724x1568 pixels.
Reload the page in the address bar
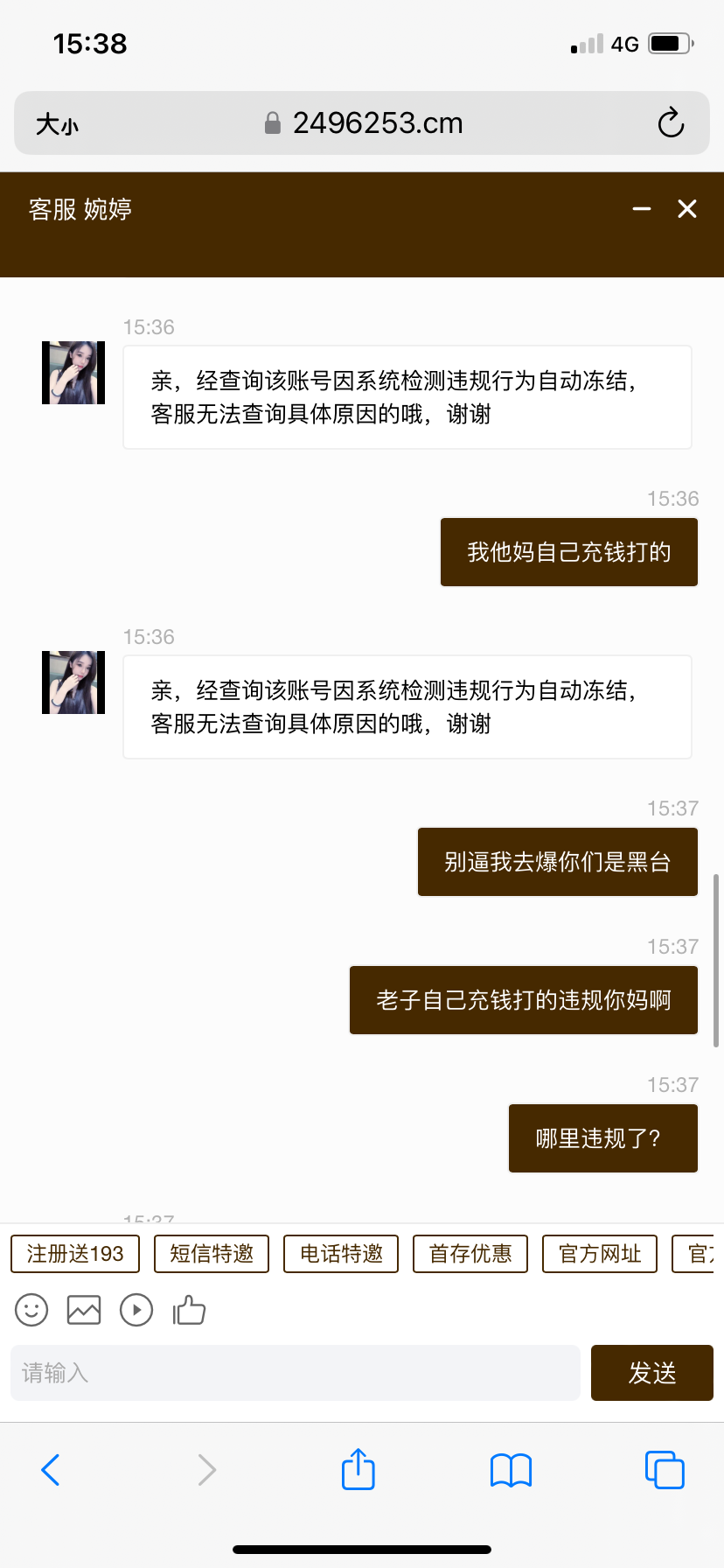point(671,123)
